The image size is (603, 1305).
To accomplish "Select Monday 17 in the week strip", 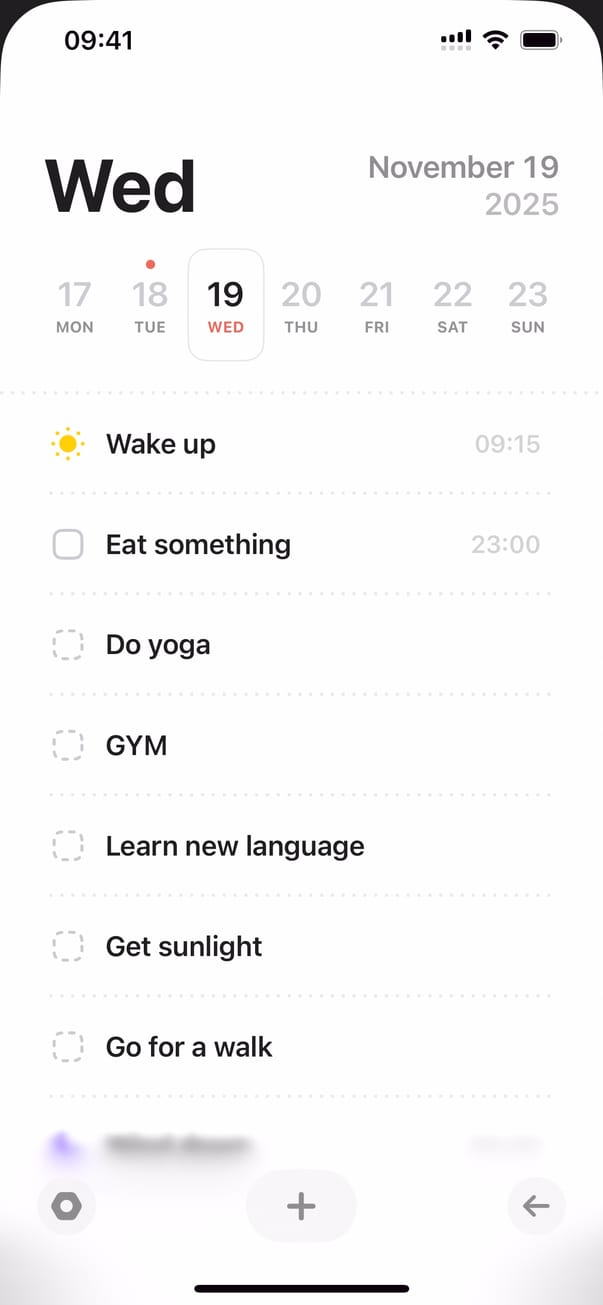I will pyautogui.click(x=75, y=305).
